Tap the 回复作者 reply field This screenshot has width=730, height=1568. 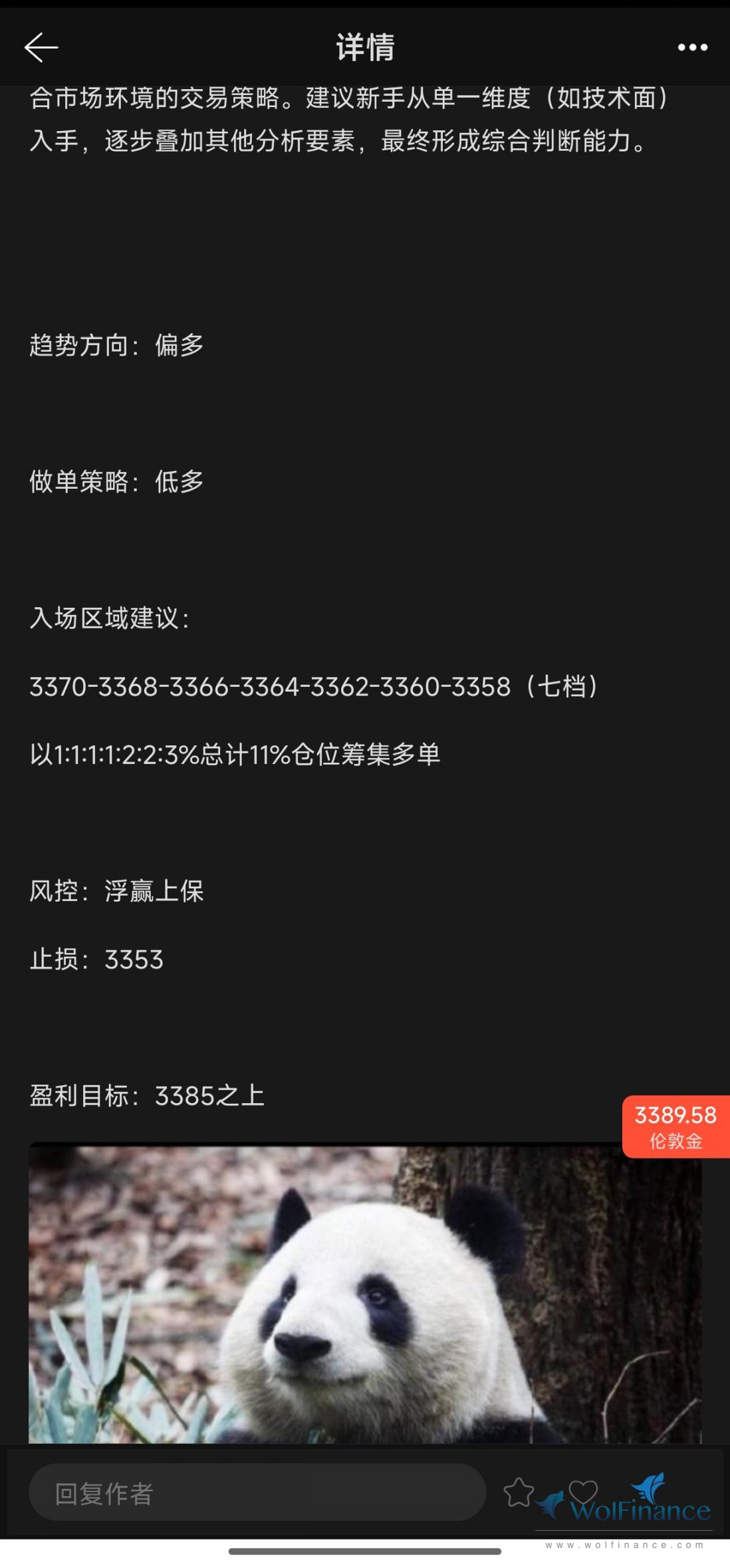coord(257,1493)
